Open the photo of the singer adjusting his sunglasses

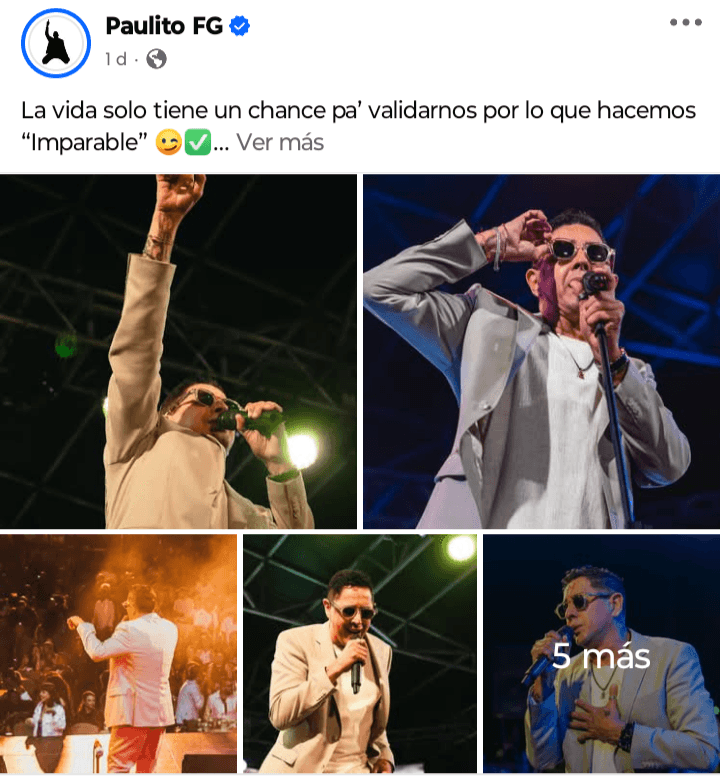(x=541, y=352)
